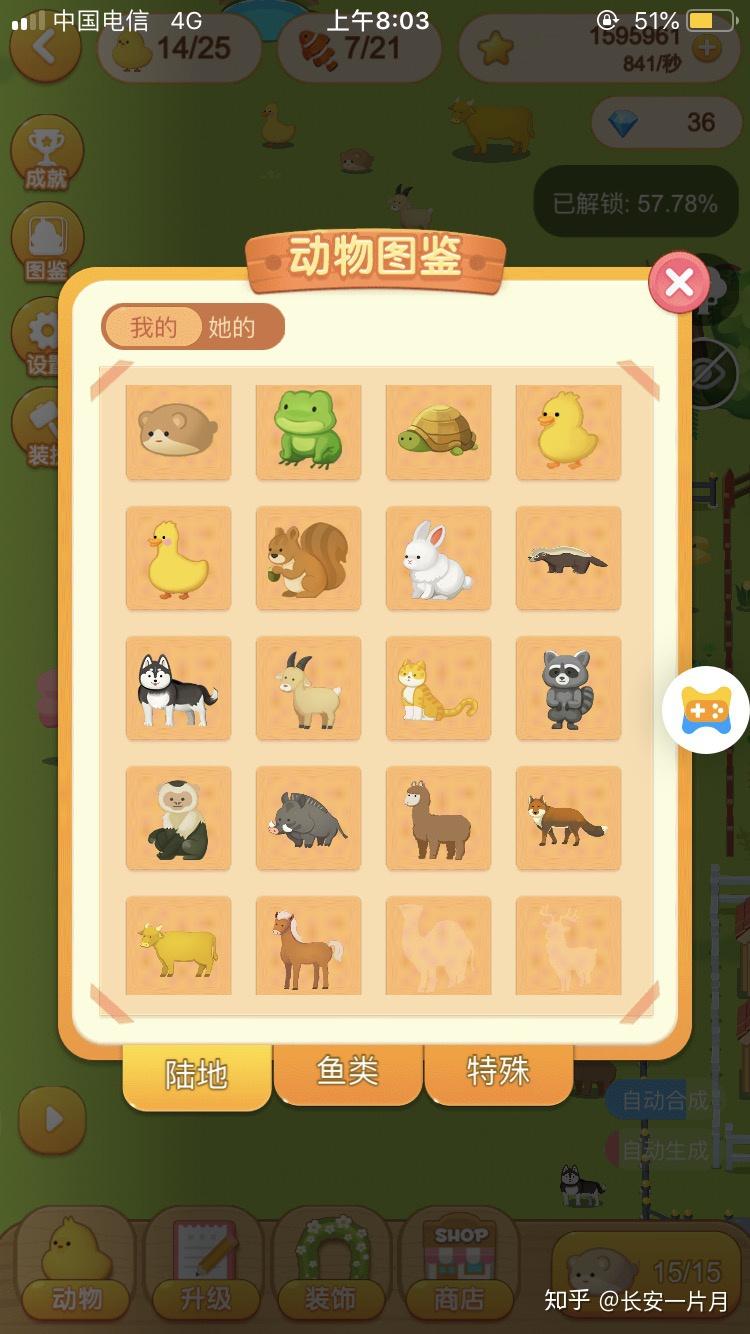
Task: Check the fox entry
Action: 568,818
